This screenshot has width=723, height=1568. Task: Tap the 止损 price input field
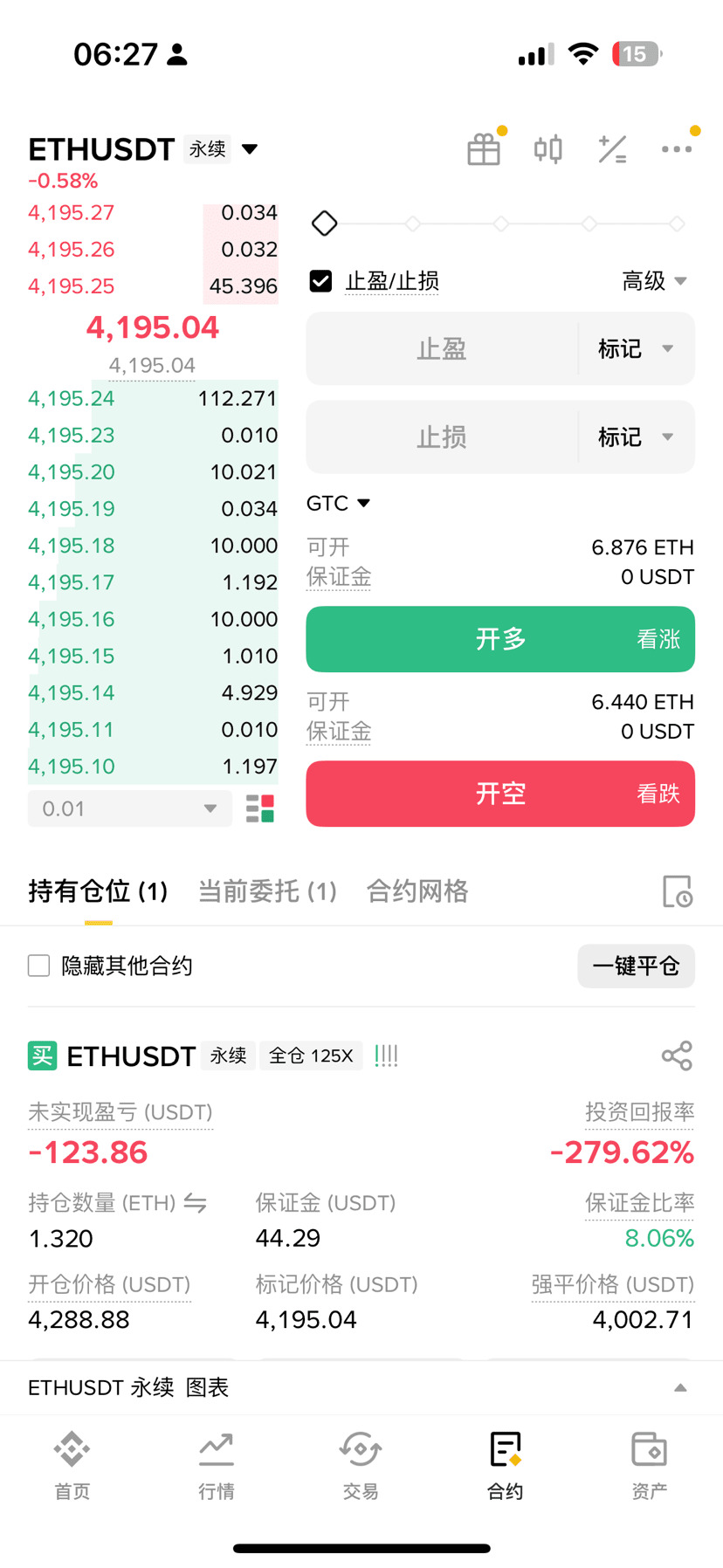pyautogui.click(x=442, y=437)
